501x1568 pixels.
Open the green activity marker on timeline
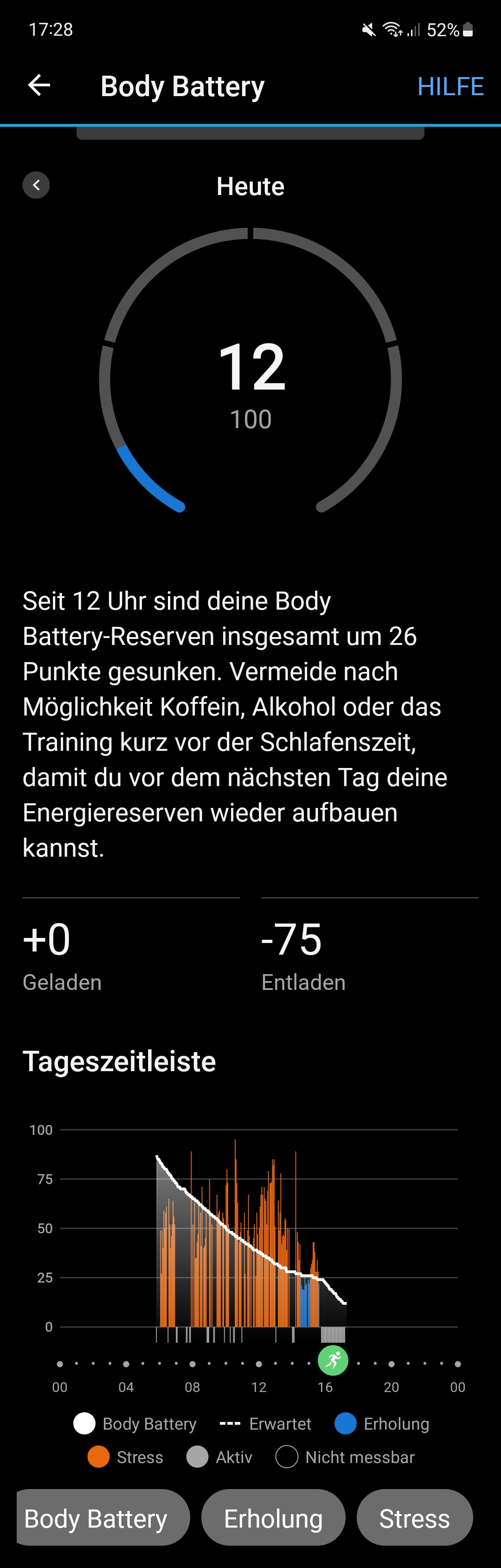(333, 1360)
